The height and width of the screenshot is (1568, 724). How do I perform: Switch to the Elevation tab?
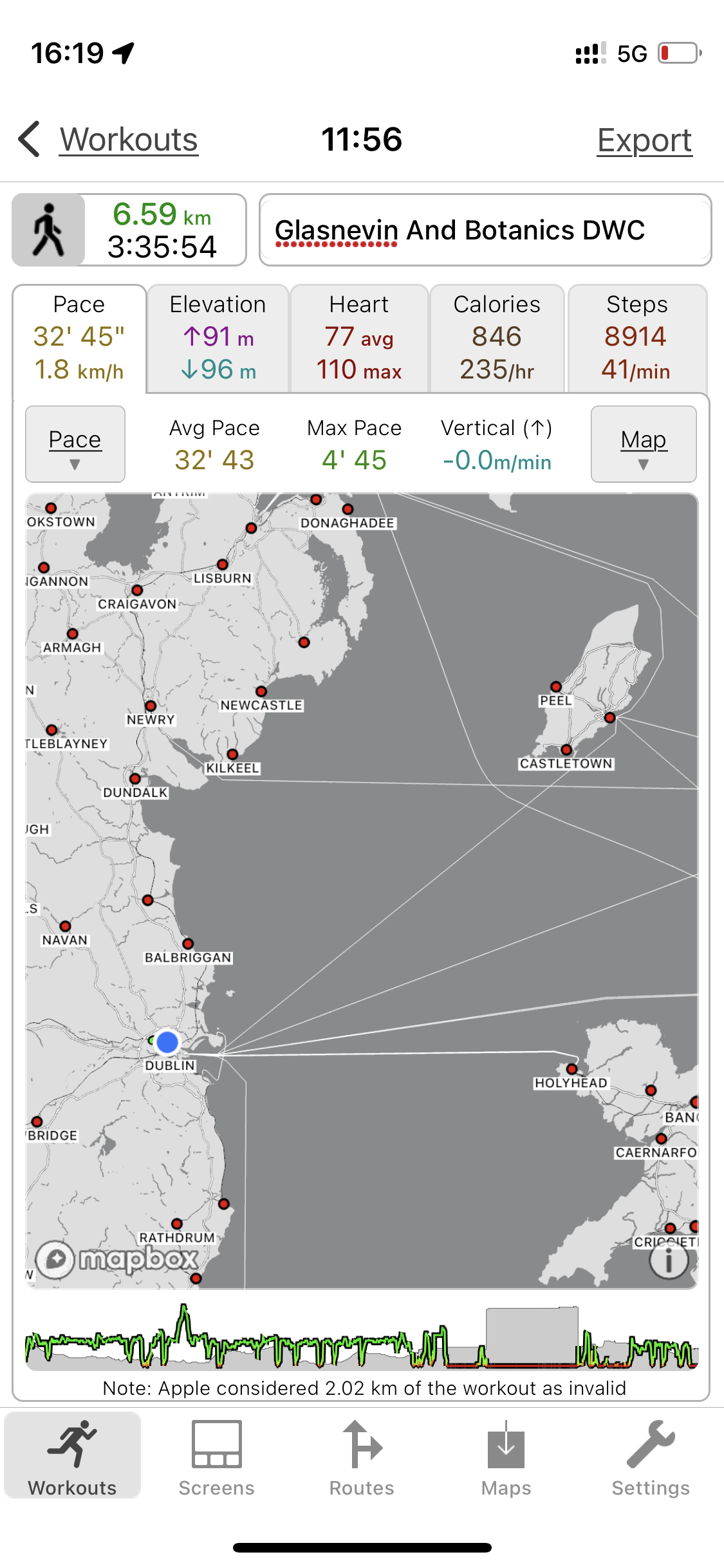click(x=218, y=338)
